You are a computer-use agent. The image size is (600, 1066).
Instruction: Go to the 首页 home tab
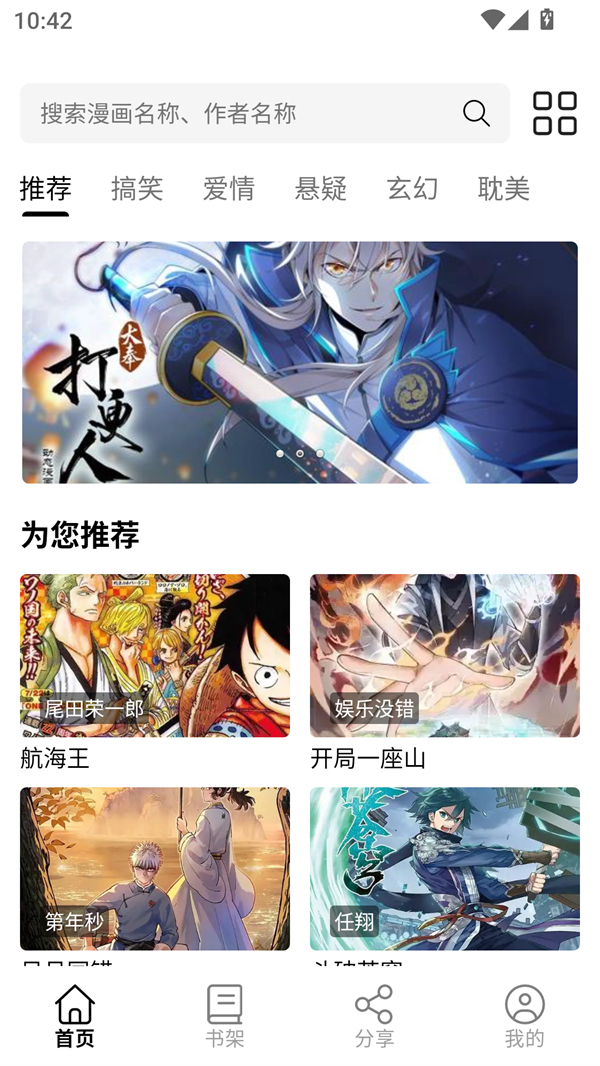75,1016
